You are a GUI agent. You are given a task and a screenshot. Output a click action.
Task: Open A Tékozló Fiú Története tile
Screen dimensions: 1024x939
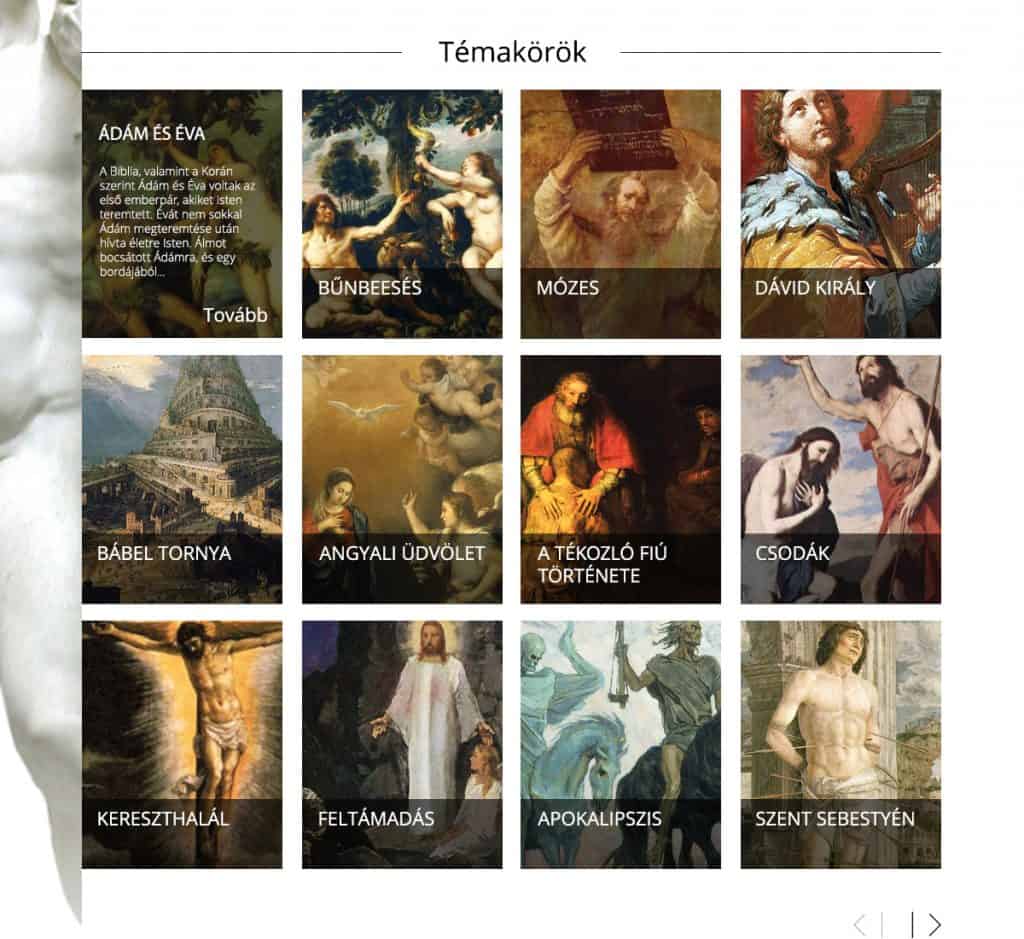click(620, 479)
